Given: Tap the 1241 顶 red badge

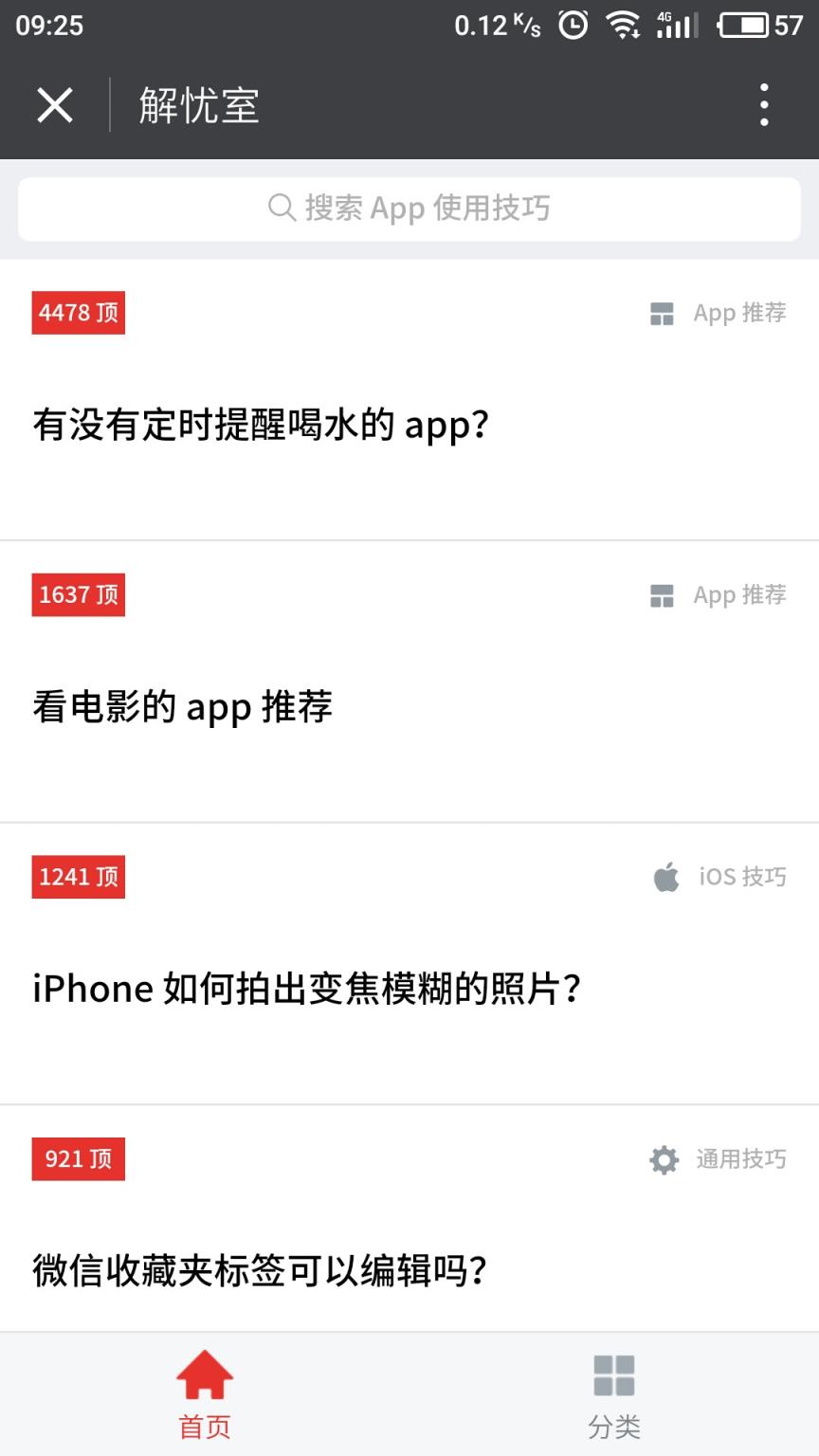Looking at the screenshot, I should 78,877.
